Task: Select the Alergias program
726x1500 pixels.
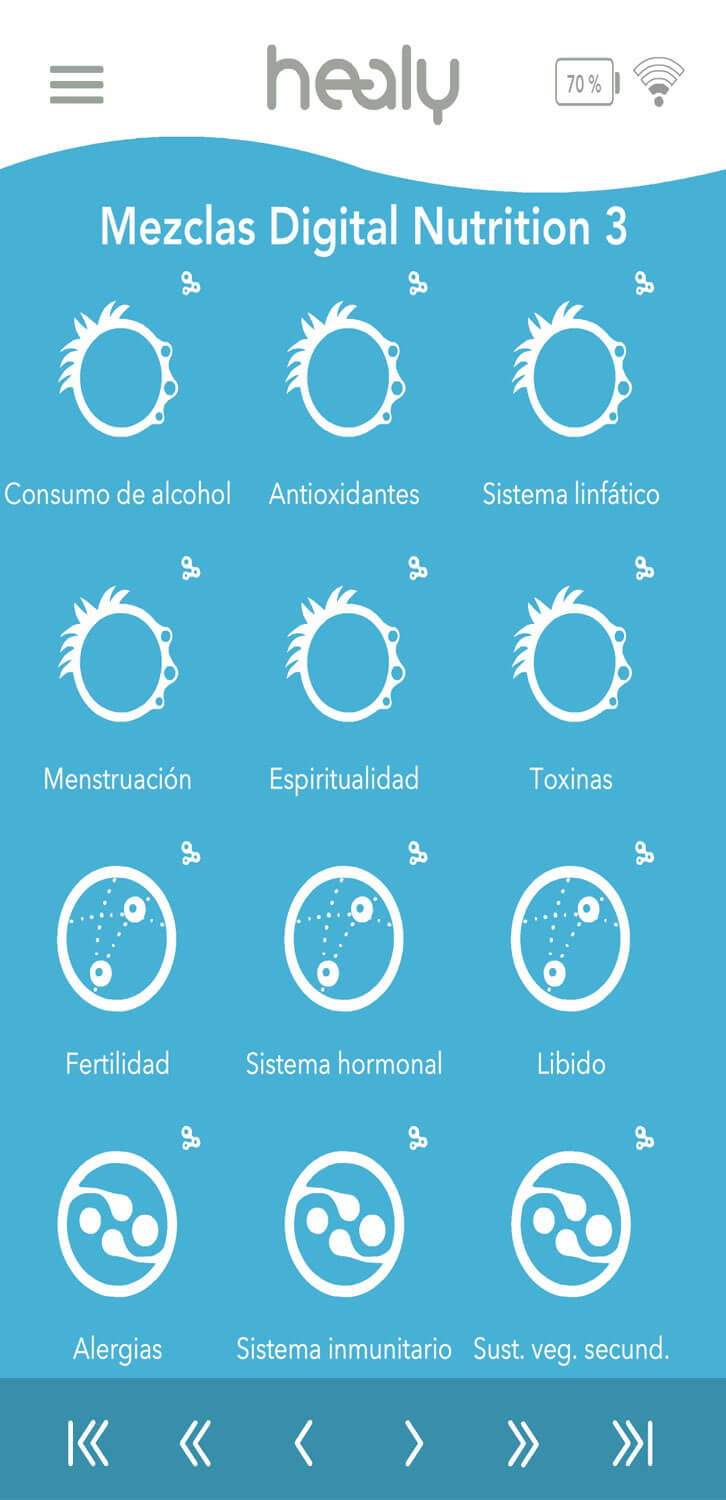Action: pos(117,1225)
